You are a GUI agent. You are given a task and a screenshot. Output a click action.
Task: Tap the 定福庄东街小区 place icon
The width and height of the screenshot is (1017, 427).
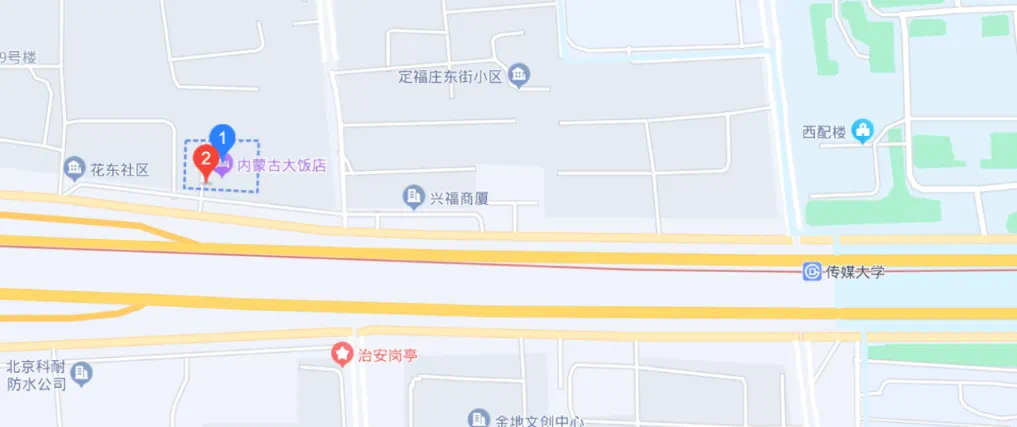point(518,76)
